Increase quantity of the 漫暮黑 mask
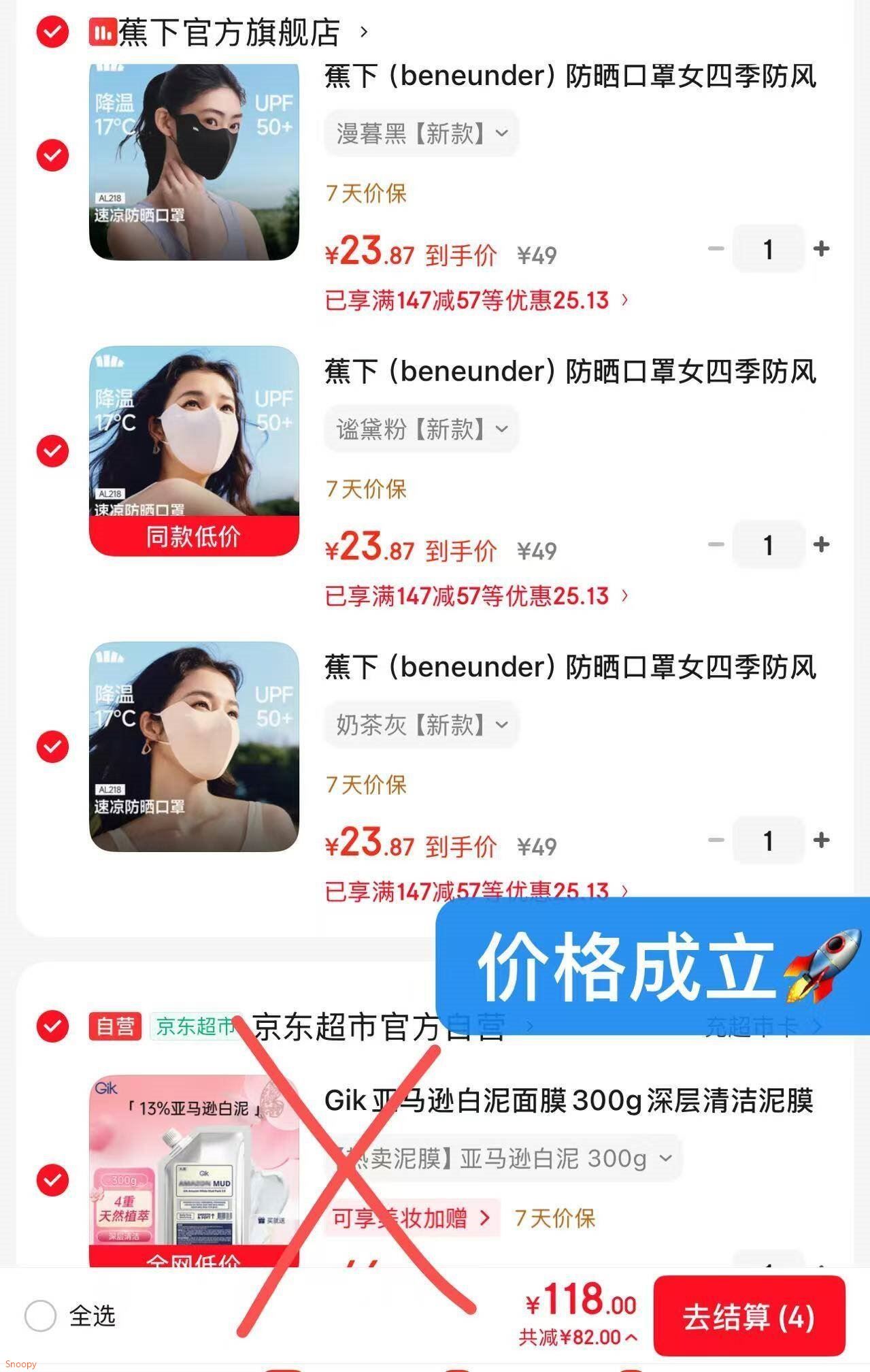Screen dimensions: 870x1372 click(x=821, y=249)
